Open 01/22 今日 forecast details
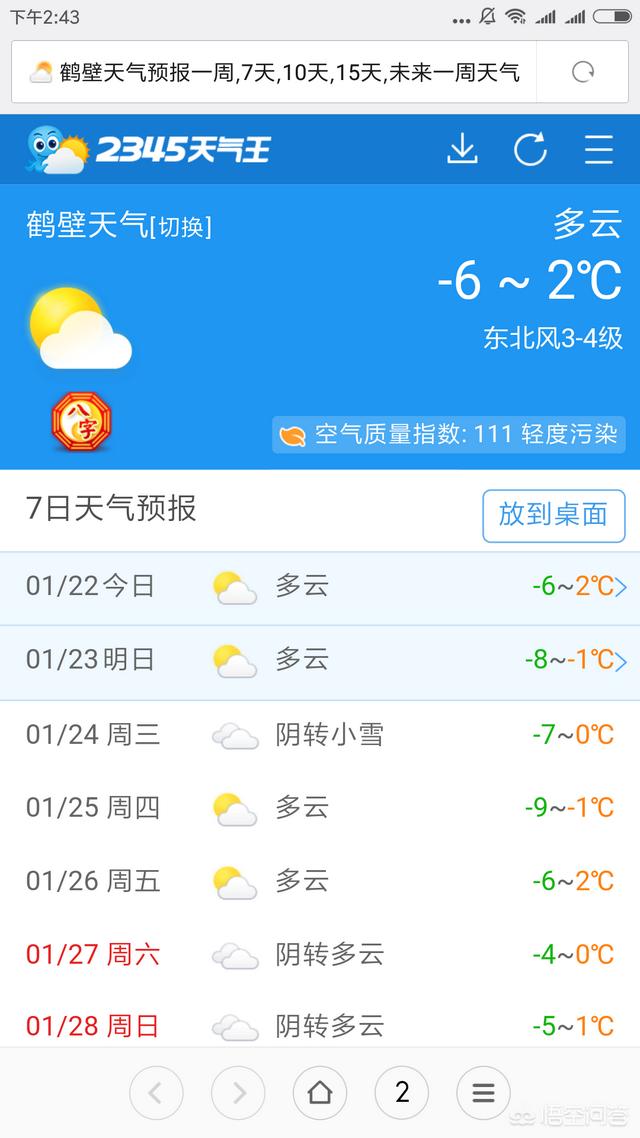640x1138 pixels. point(320,587)
